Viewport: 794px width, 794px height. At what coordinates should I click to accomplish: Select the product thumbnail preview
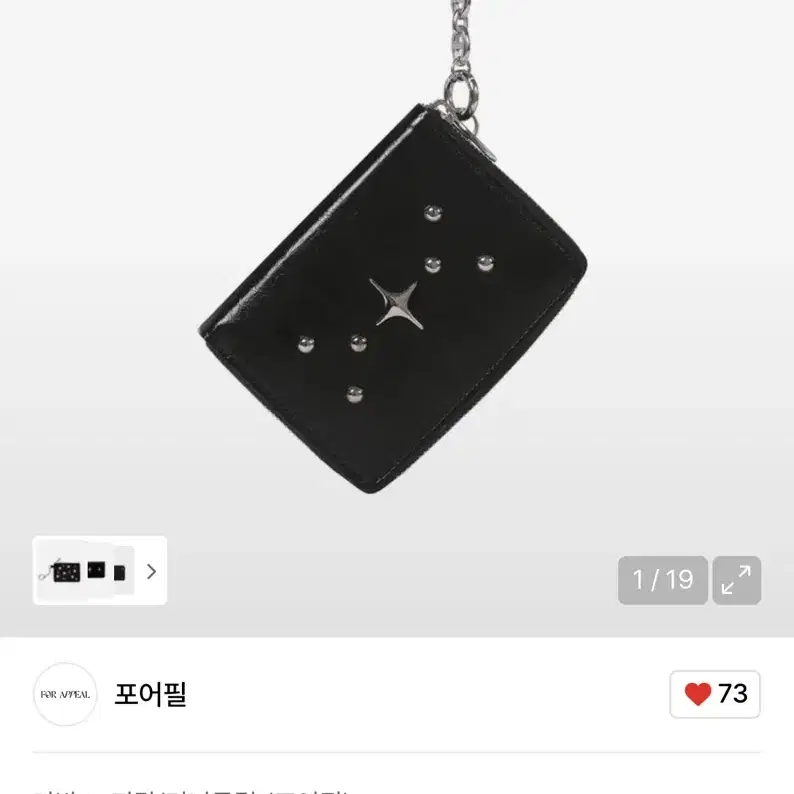pyautogui.click(x=85, y=571)
